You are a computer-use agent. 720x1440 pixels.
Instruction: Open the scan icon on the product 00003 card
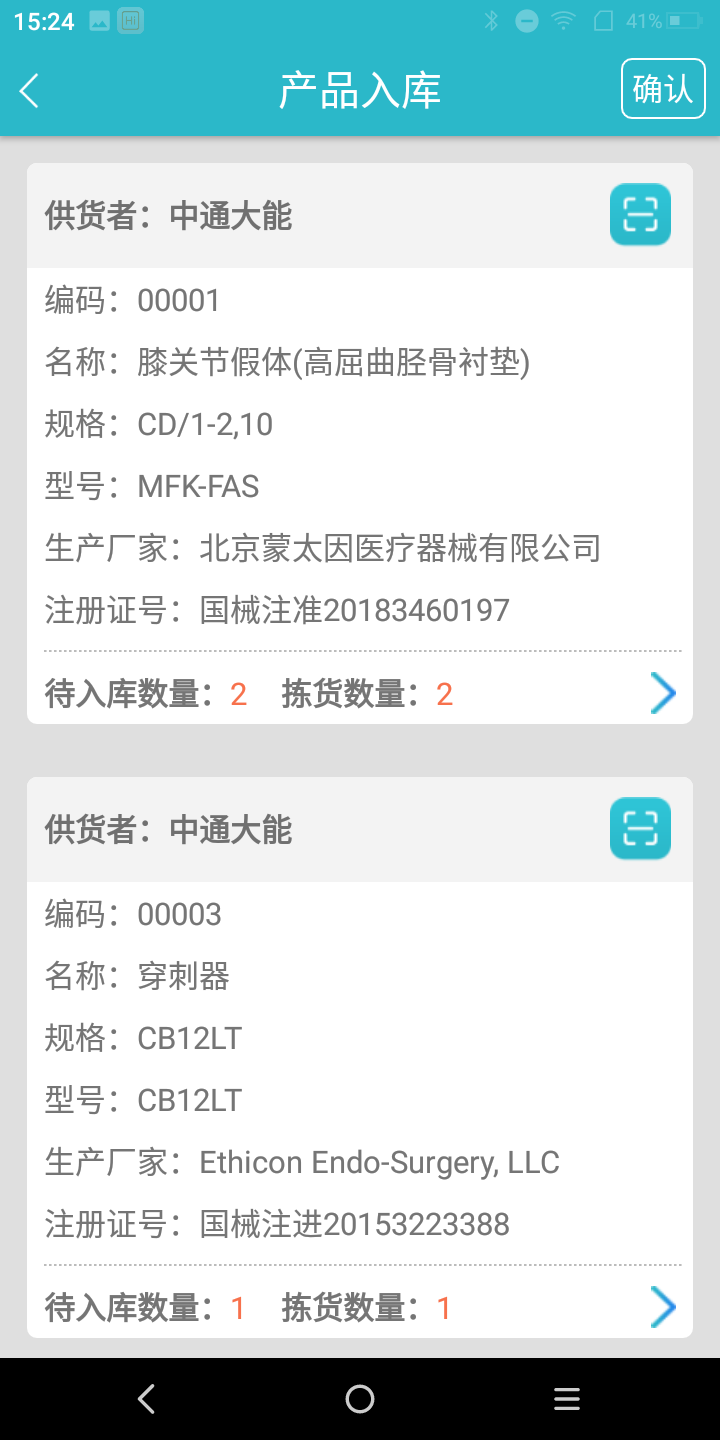(640, 829)
